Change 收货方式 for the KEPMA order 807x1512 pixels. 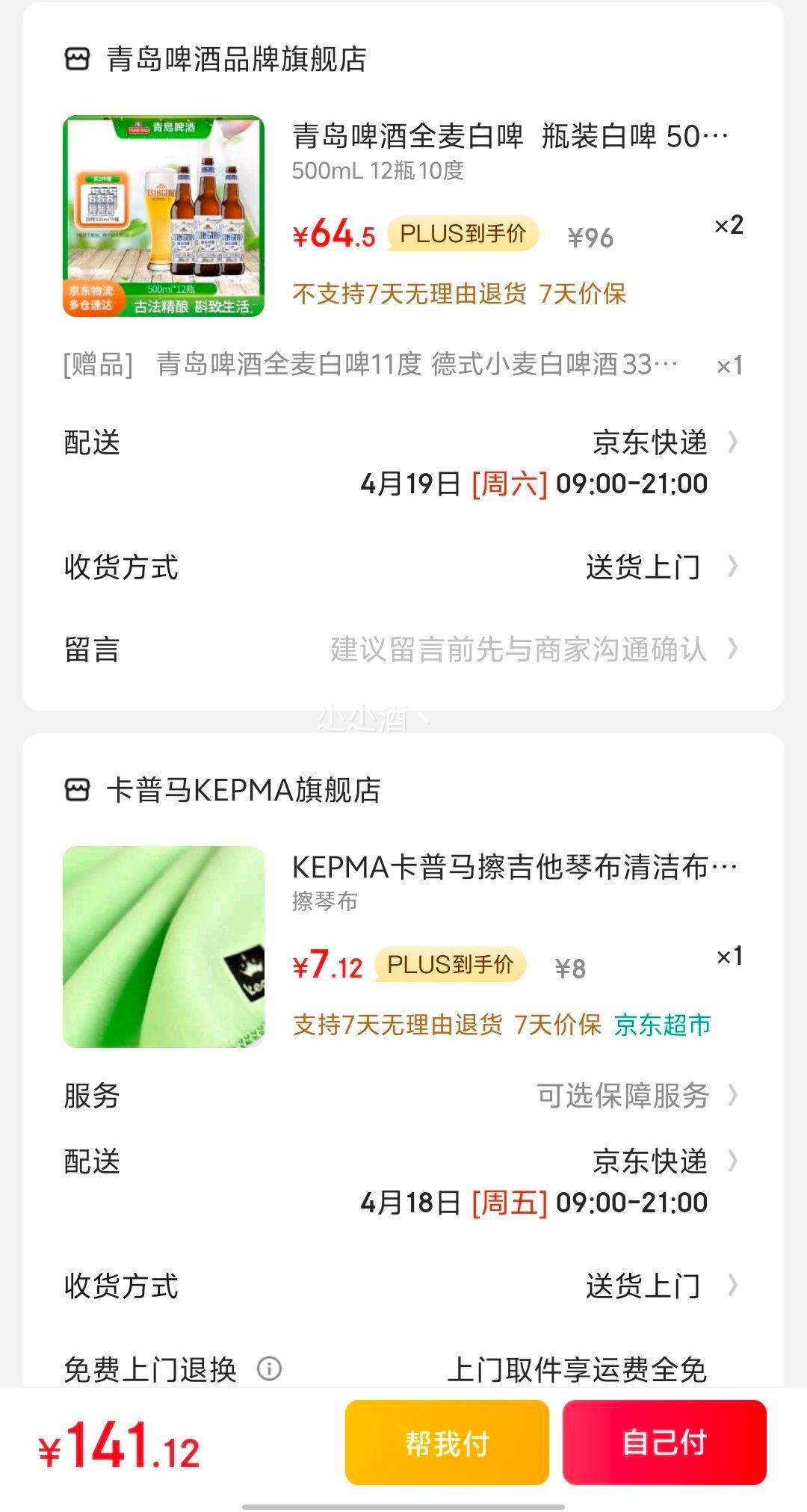(643, 1286)
